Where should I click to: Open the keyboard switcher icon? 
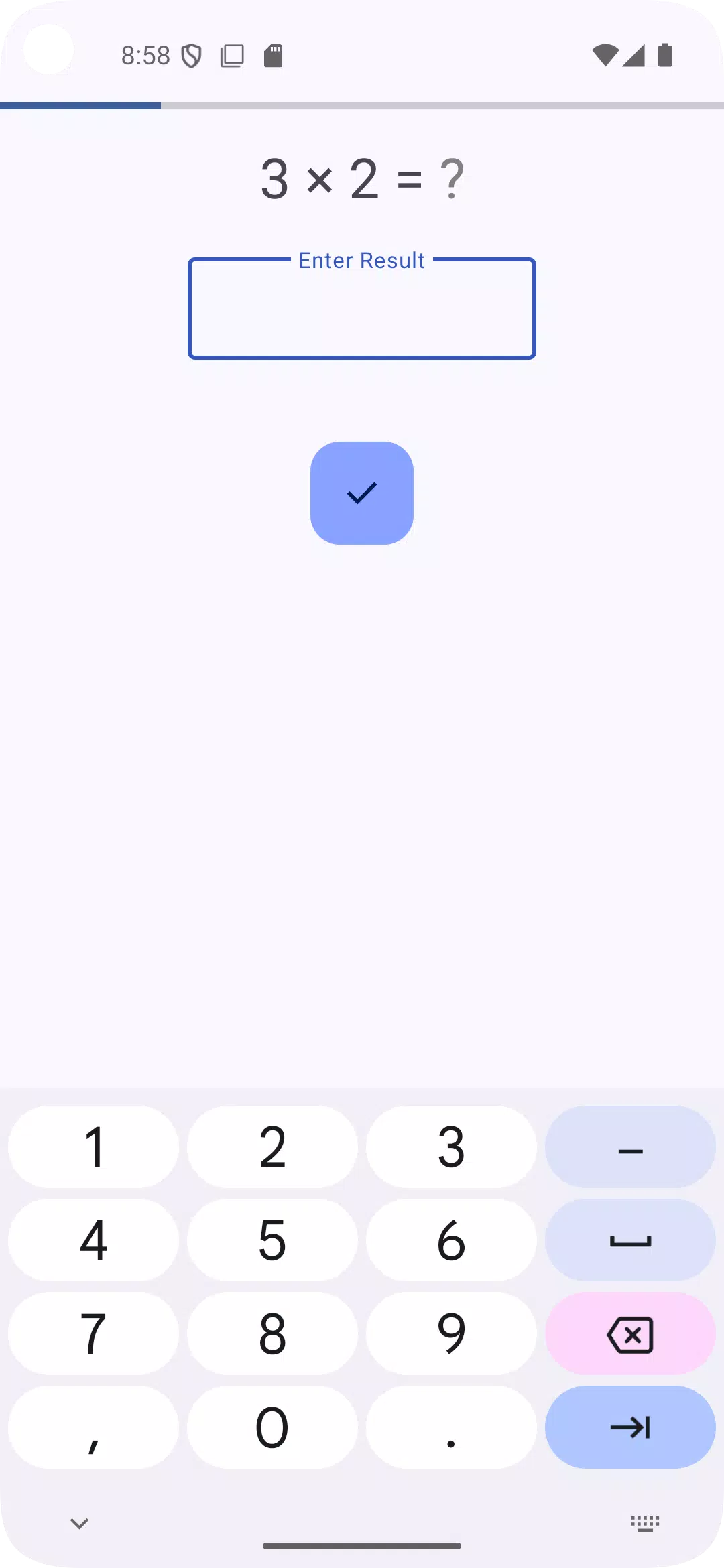[644, 1522]
